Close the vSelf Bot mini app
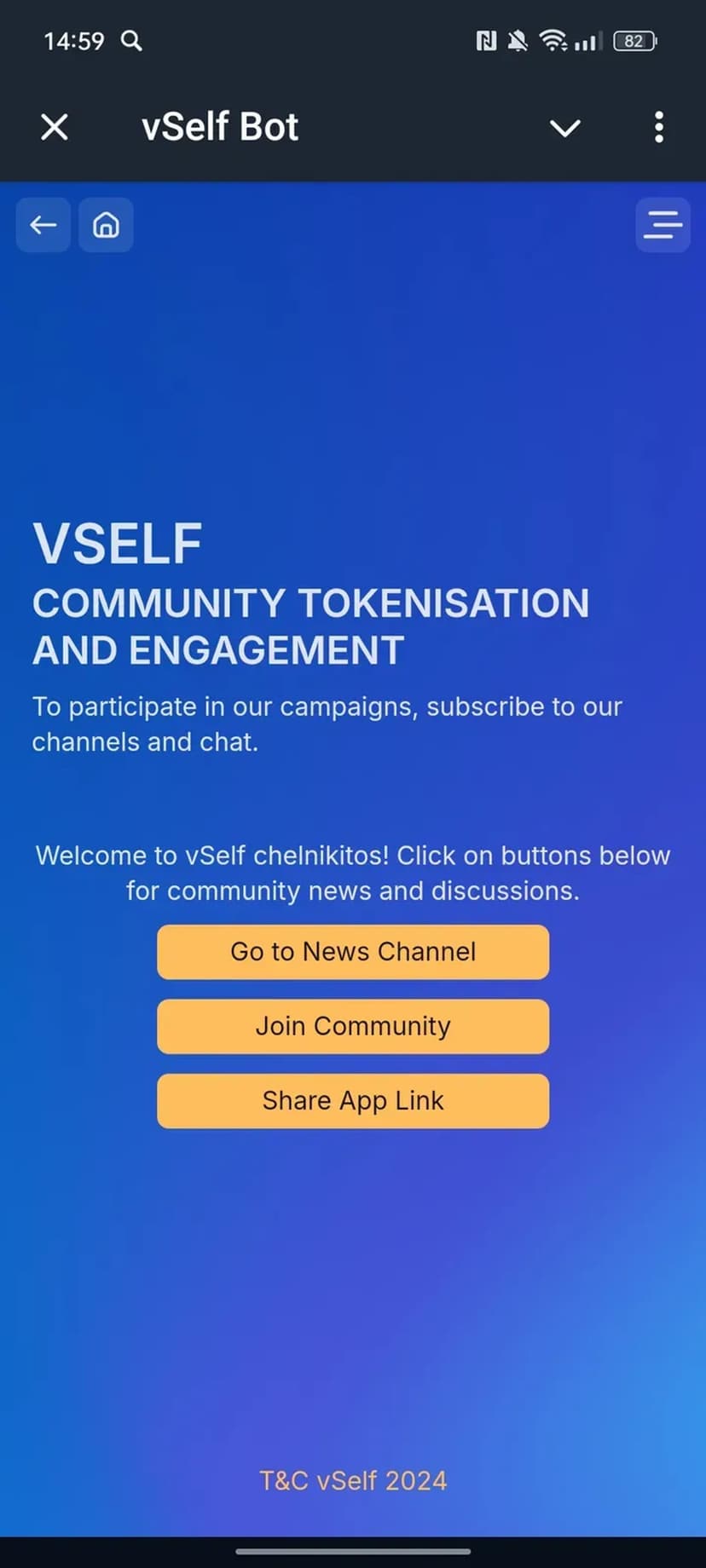 point(55,128)
